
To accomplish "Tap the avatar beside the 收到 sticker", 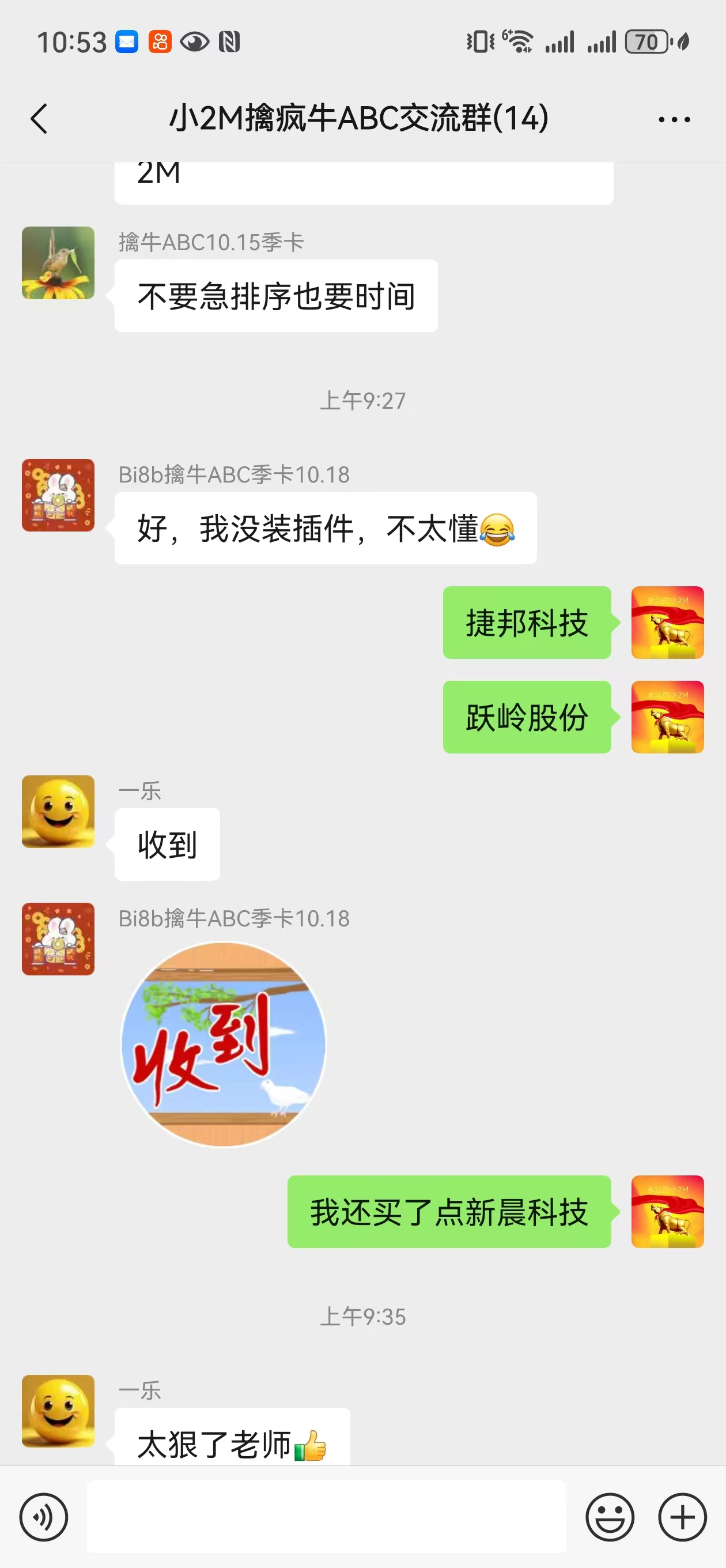I will [58, 938].
